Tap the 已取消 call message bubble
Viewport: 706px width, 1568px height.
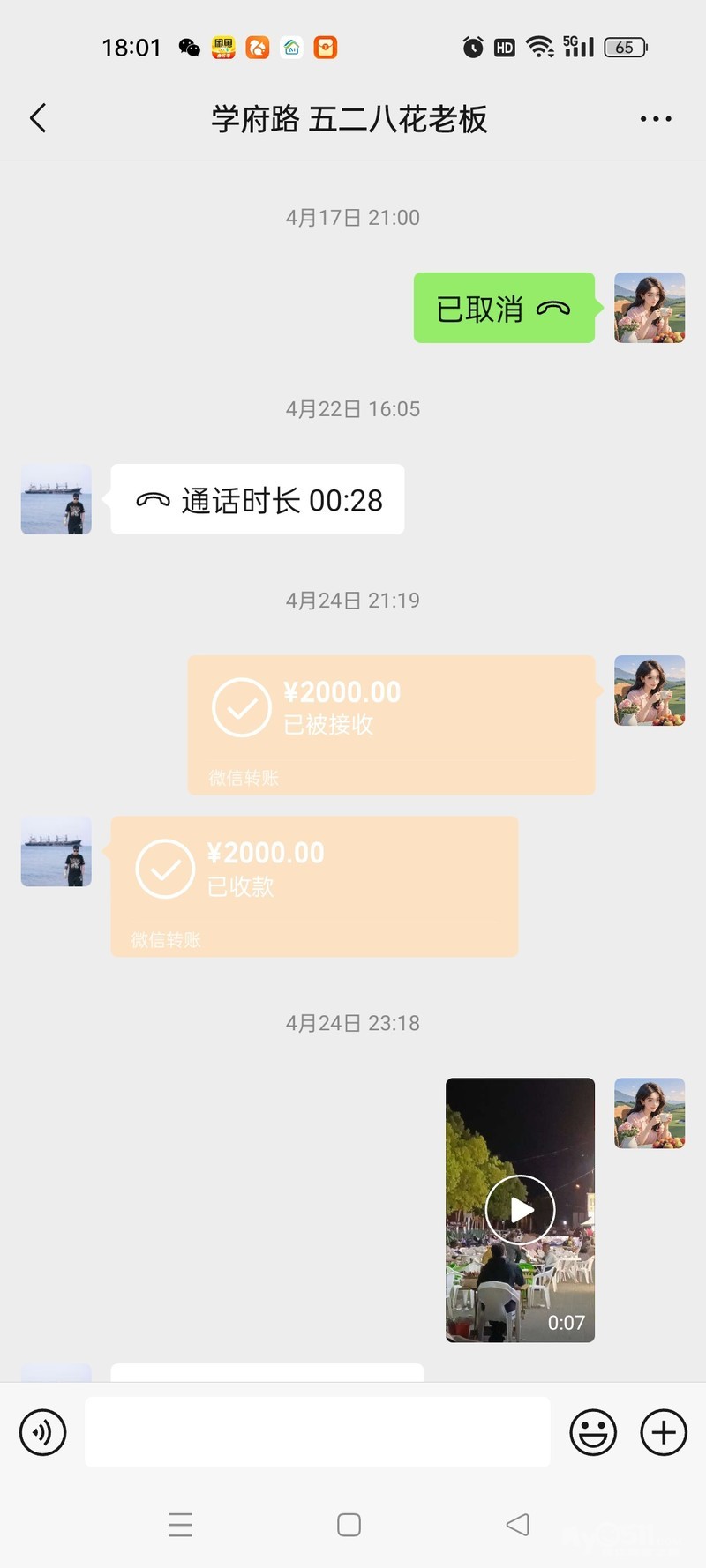click(503, 308)
